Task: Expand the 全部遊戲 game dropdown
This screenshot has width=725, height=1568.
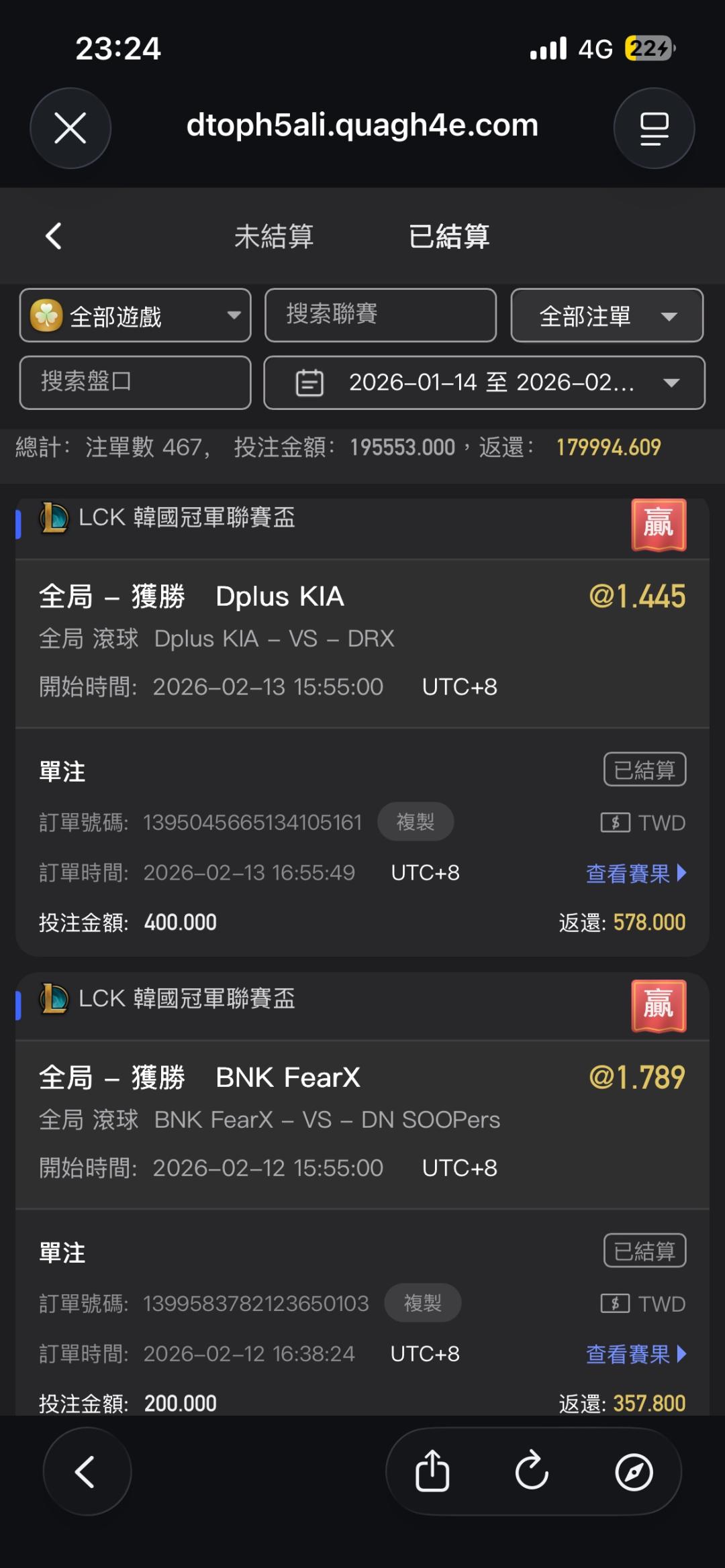Action: point(136,315)
